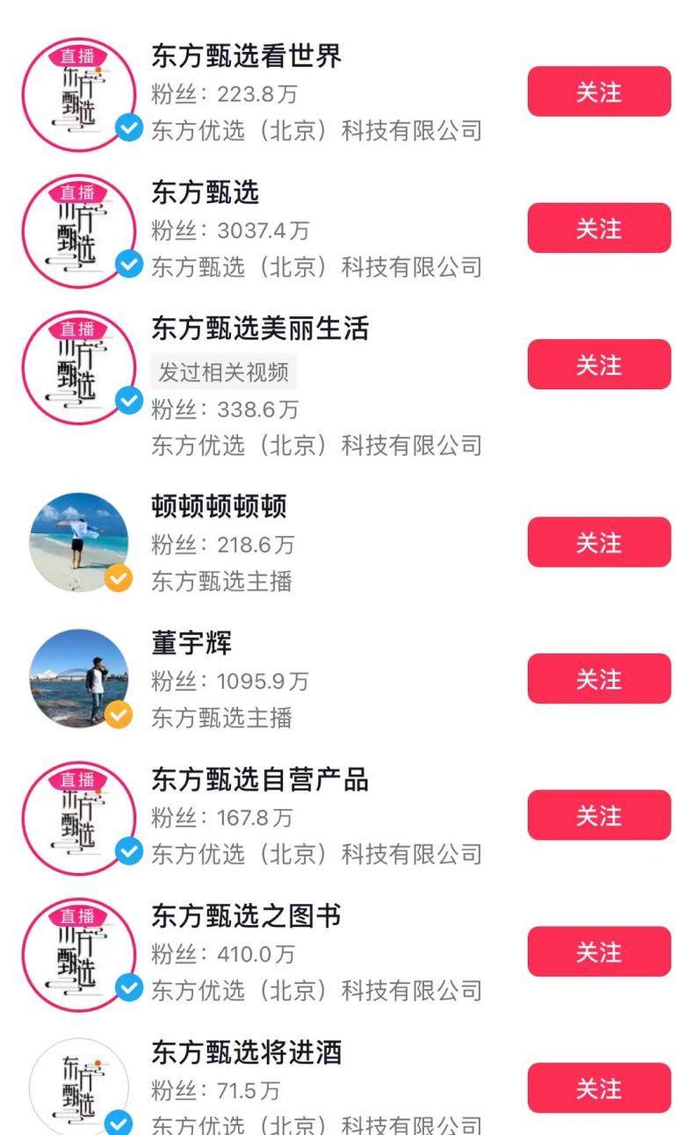Open the 东方甄选之图书 profile
Screen dimensions: 700x1135
245,916
